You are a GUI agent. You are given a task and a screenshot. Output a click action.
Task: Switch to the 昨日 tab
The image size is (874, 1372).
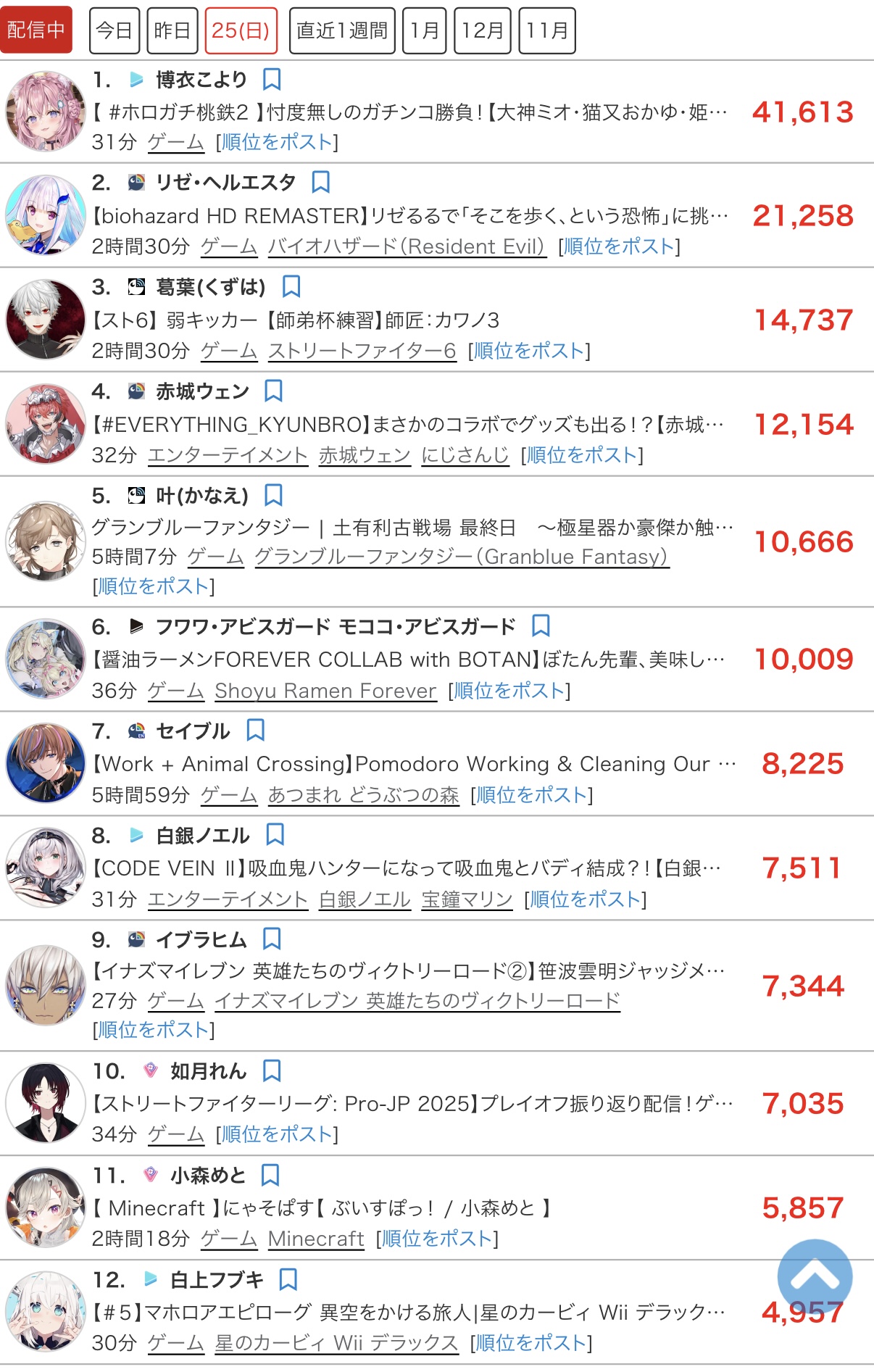click(172, 30)
